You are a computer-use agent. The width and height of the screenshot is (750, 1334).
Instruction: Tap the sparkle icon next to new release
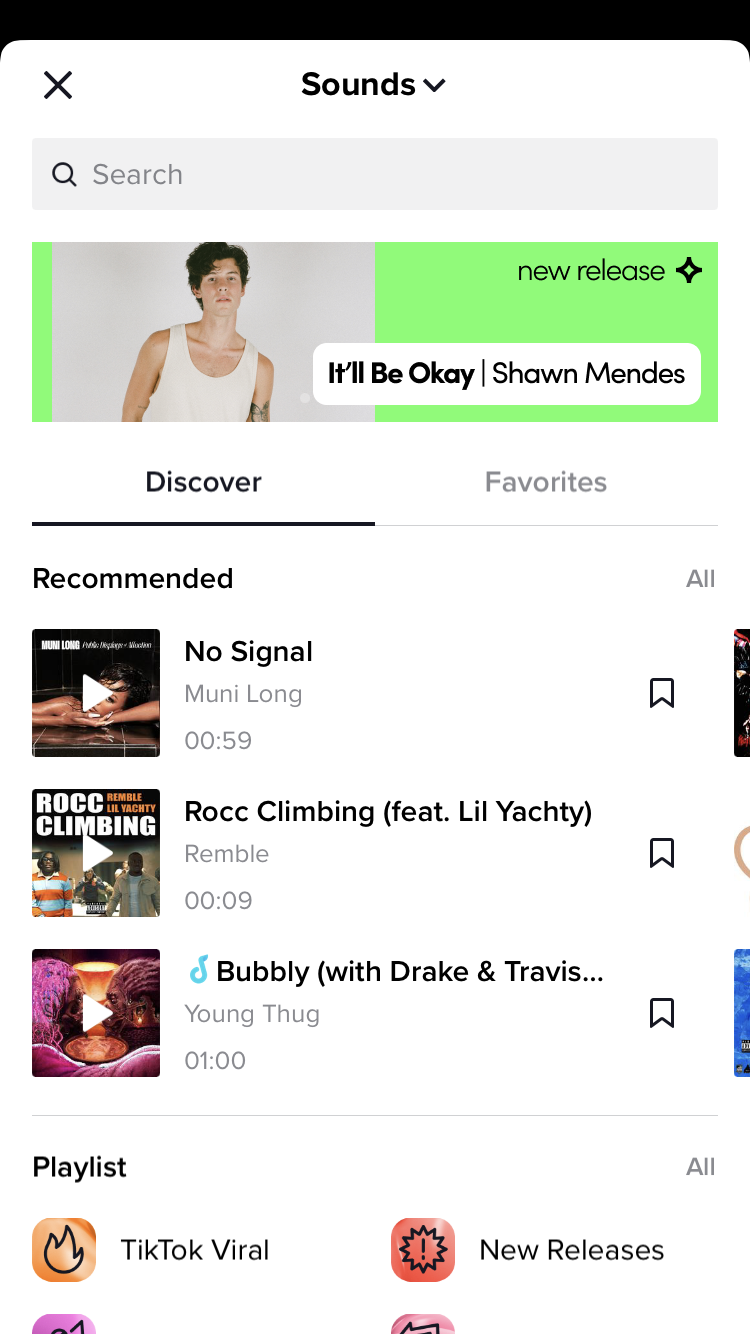688,270
